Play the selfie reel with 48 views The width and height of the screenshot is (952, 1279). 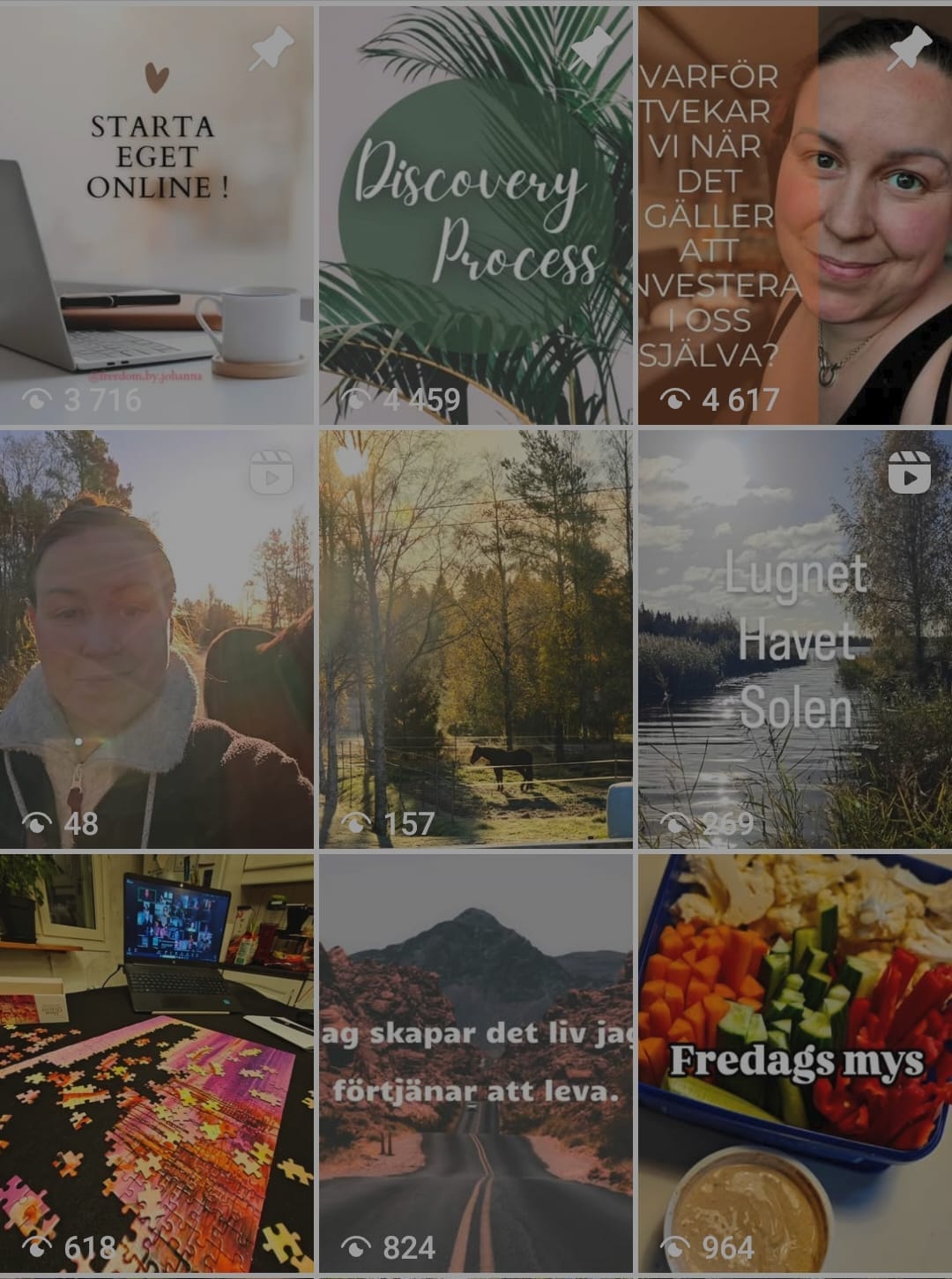tap(157, 639)
